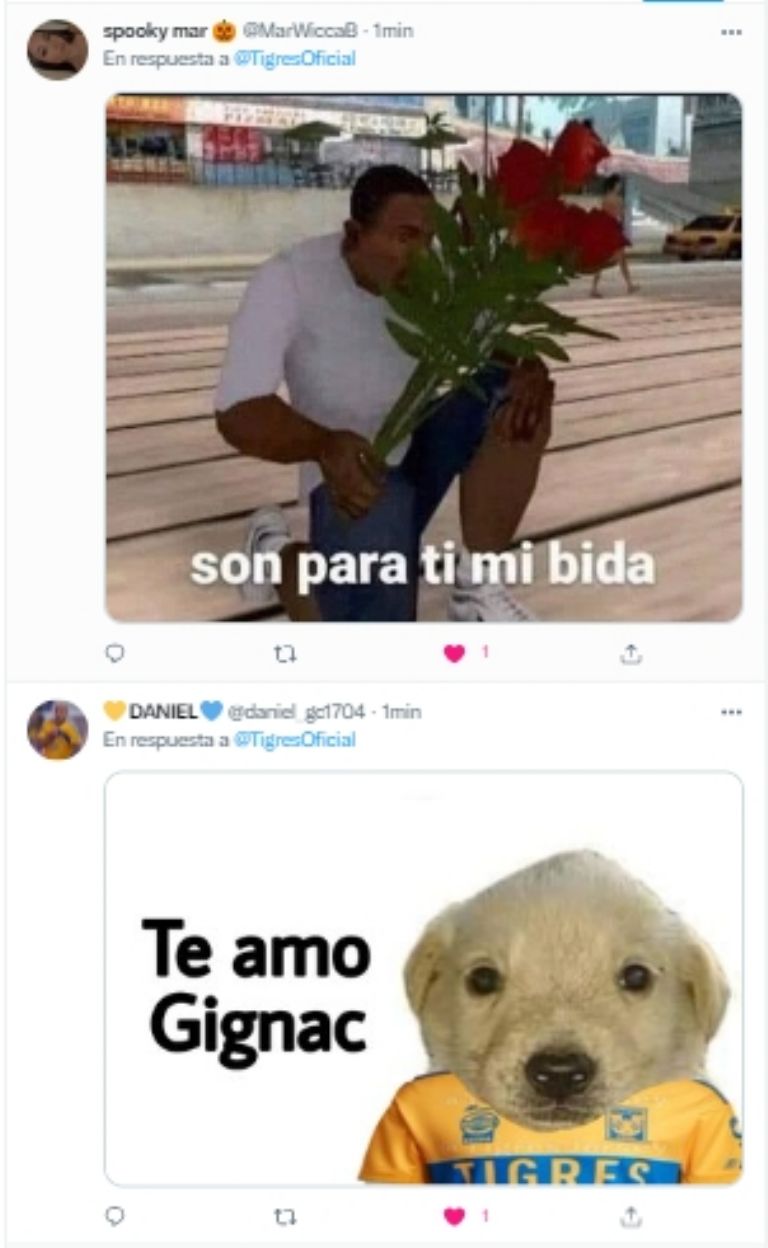
Task: Unlike DANIEL's tweet
Action: (x=455, y=1216)
